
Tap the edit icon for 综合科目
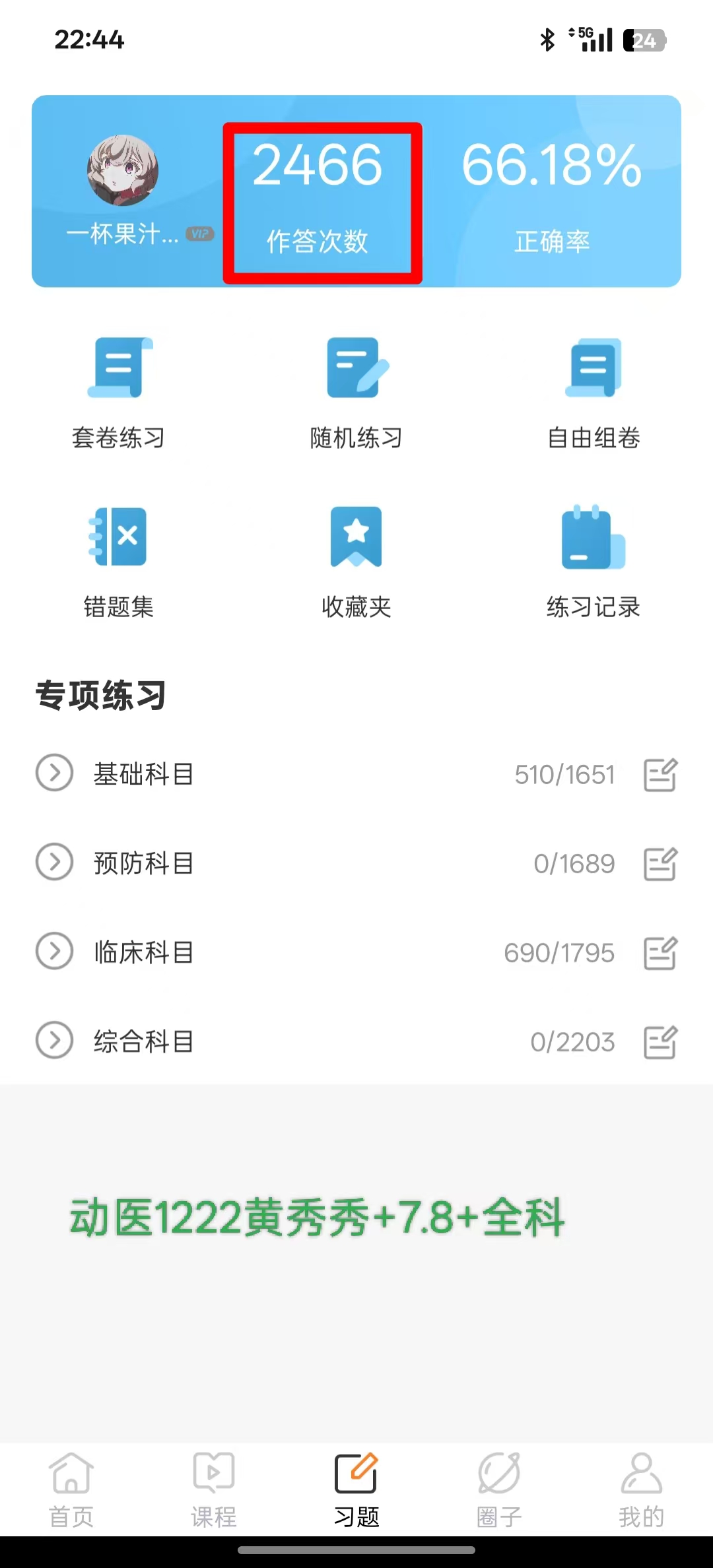(660, 1042)
